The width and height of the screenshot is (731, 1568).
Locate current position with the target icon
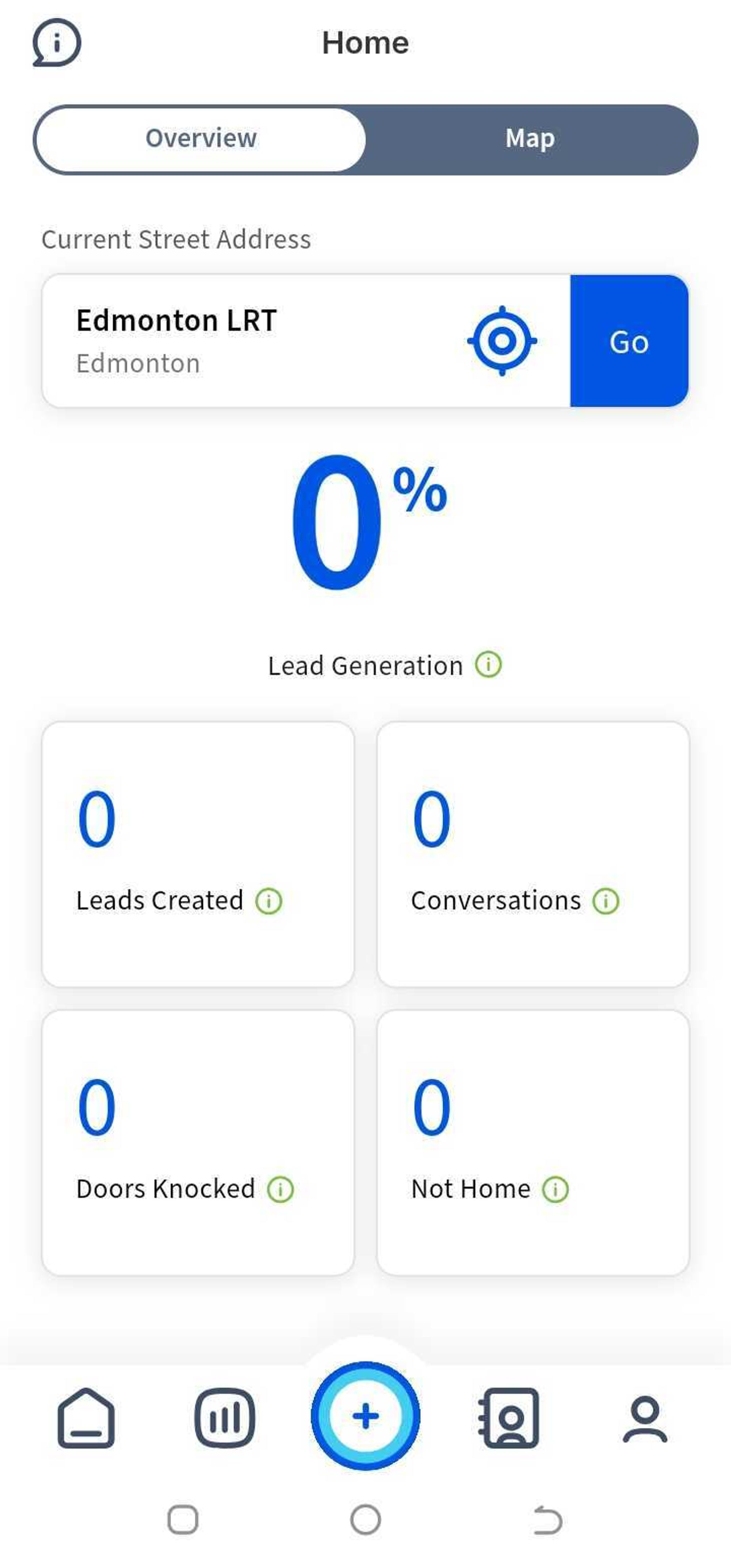[501, 341]
